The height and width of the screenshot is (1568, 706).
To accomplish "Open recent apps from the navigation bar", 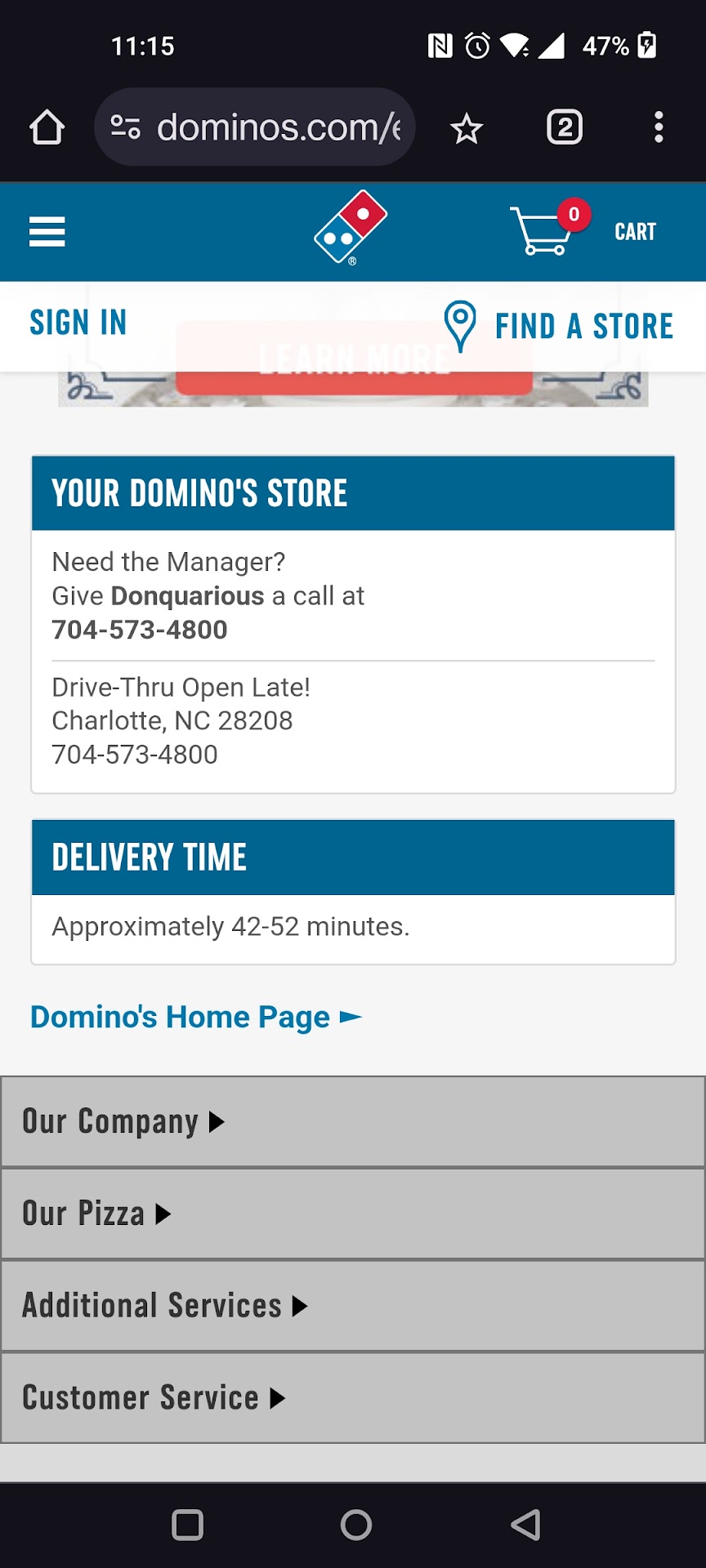I will point(188,1525).
